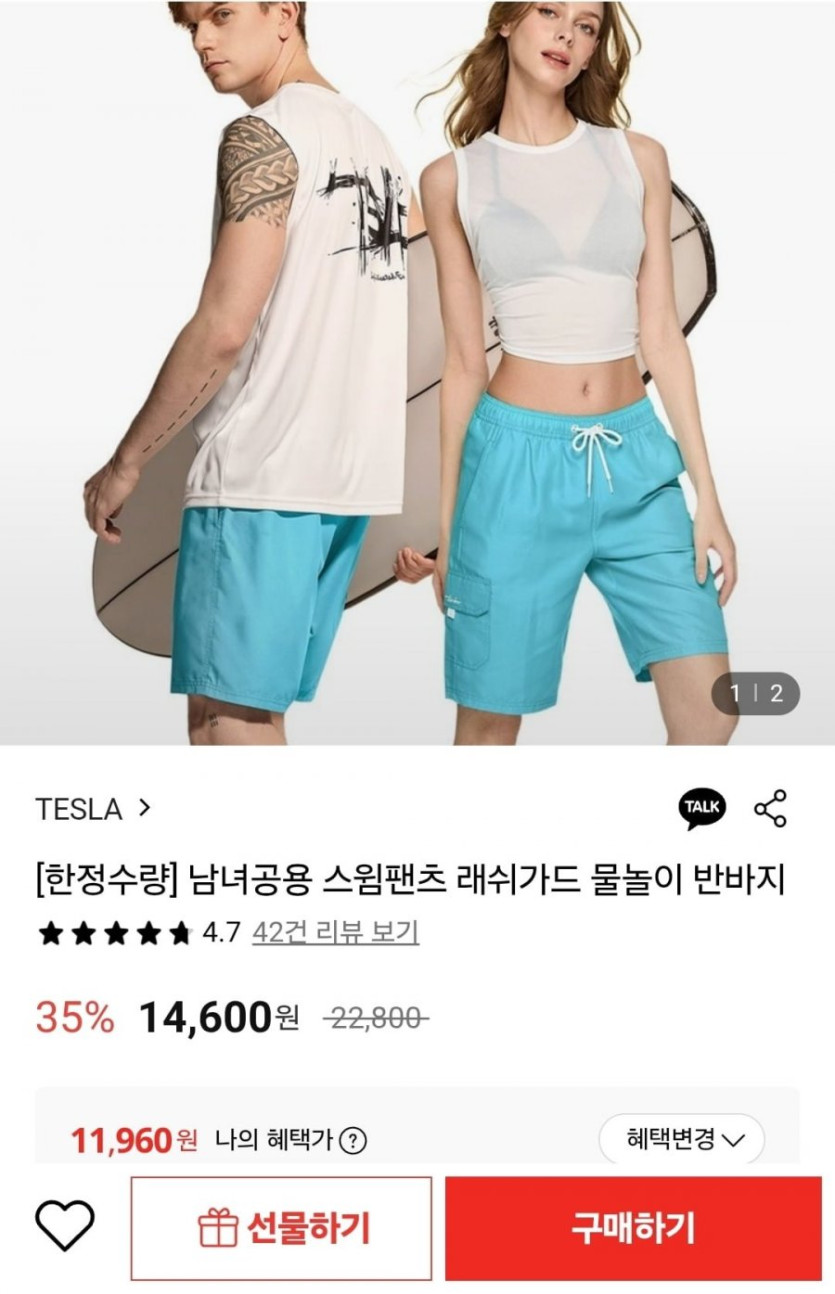Open the TESLA brand store link

[93, 808]
